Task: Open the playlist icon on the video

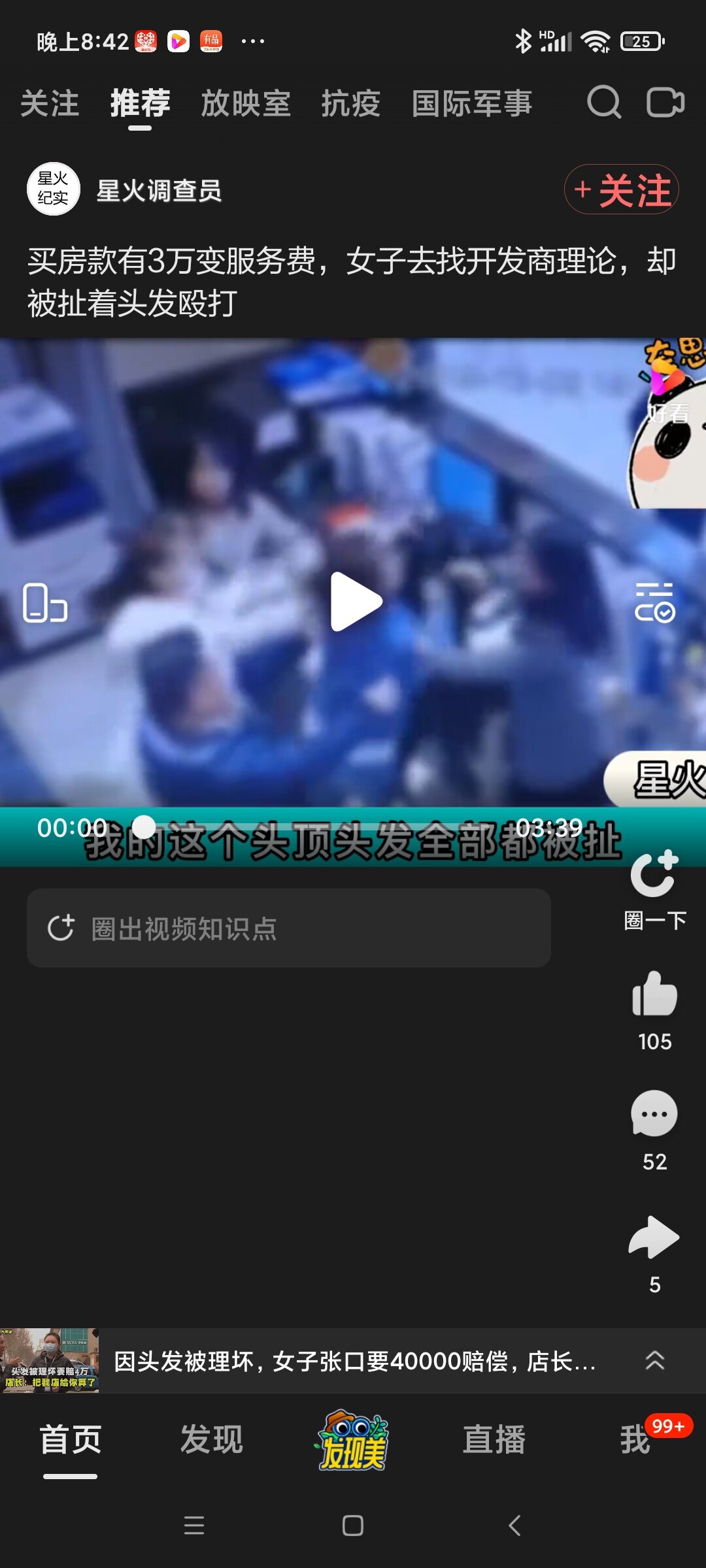Action: click(x=654, y=602)
